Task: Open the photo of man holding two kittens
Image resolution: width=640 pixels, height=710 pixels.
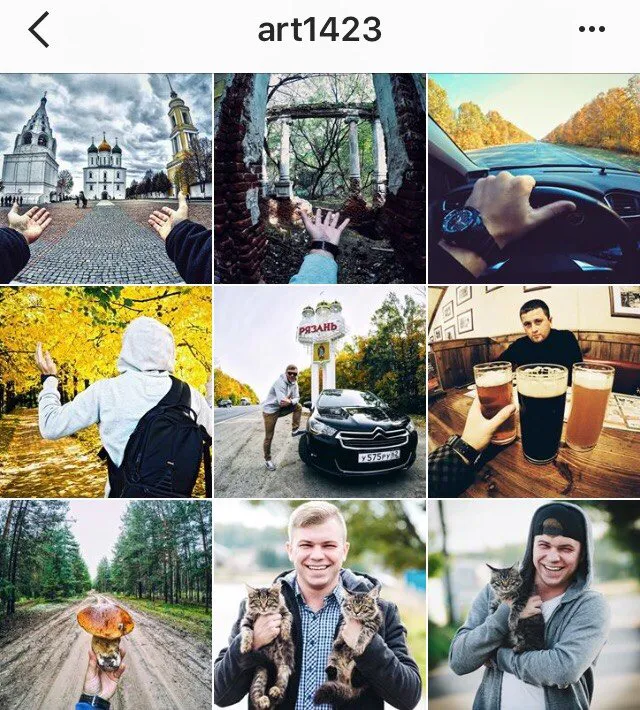Action: pyautogui.click(x=320, y=605)
